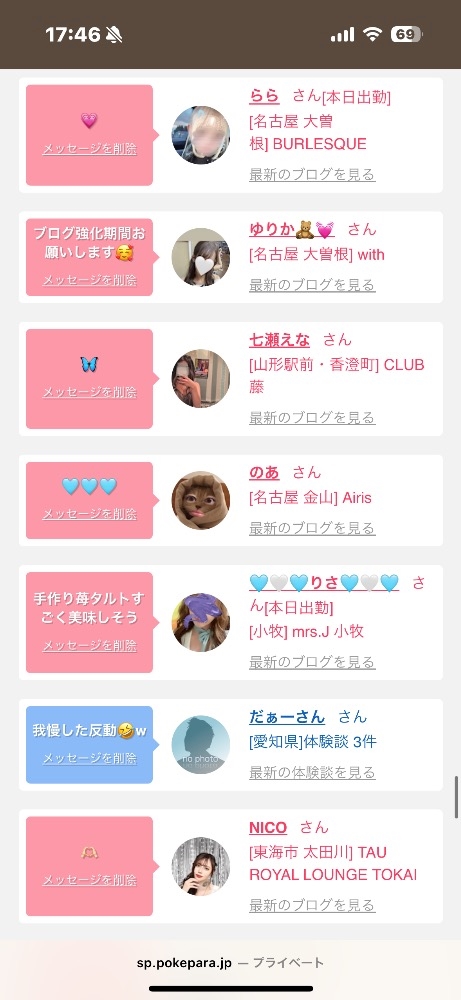The width and height of the screenshot is (461, 1000).
Task: View りさ's latest blog
Action: click(312, 662)
